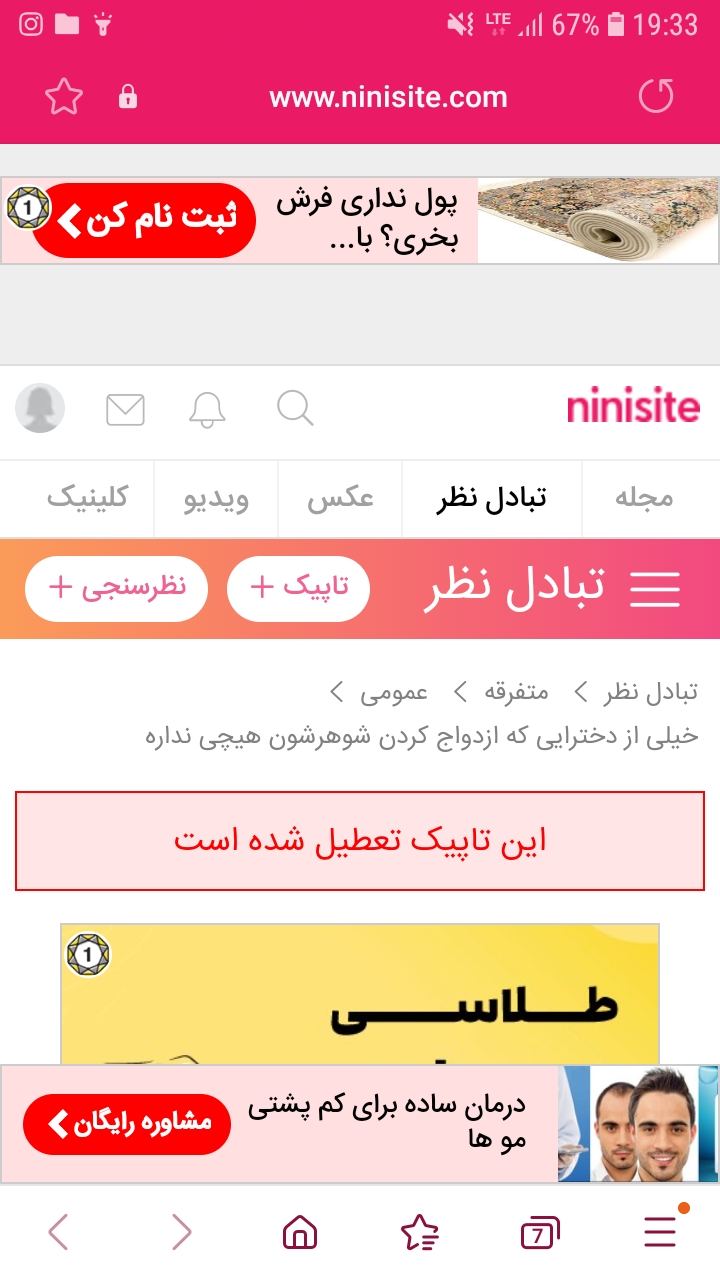The width and height of the screenshot is (720, 1280).
Task: Switch to the ویدیو tab
Action: (x=216, y=498)
